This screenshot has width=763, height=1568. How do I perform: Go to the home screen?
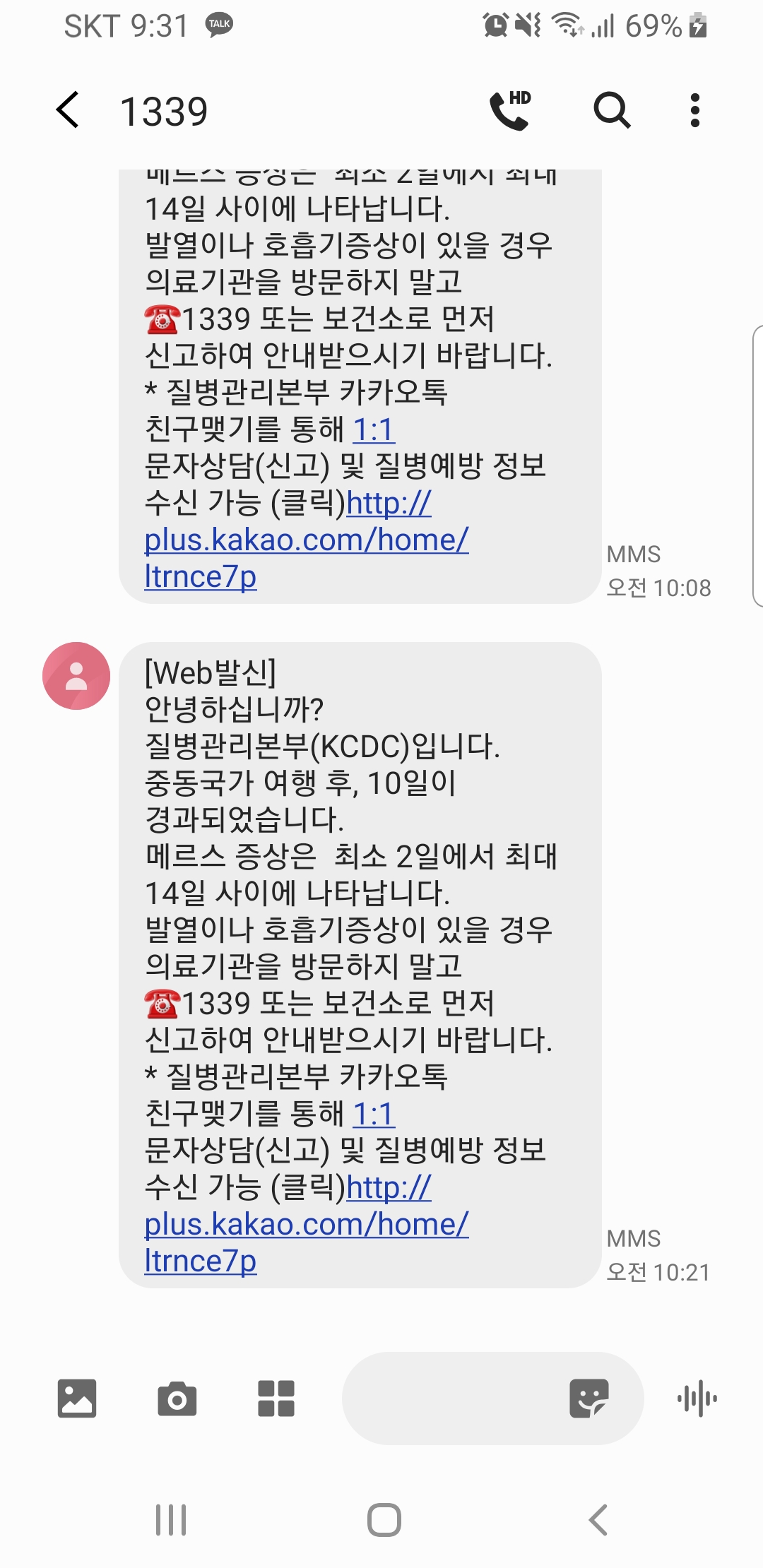(x=384, y=1520)
